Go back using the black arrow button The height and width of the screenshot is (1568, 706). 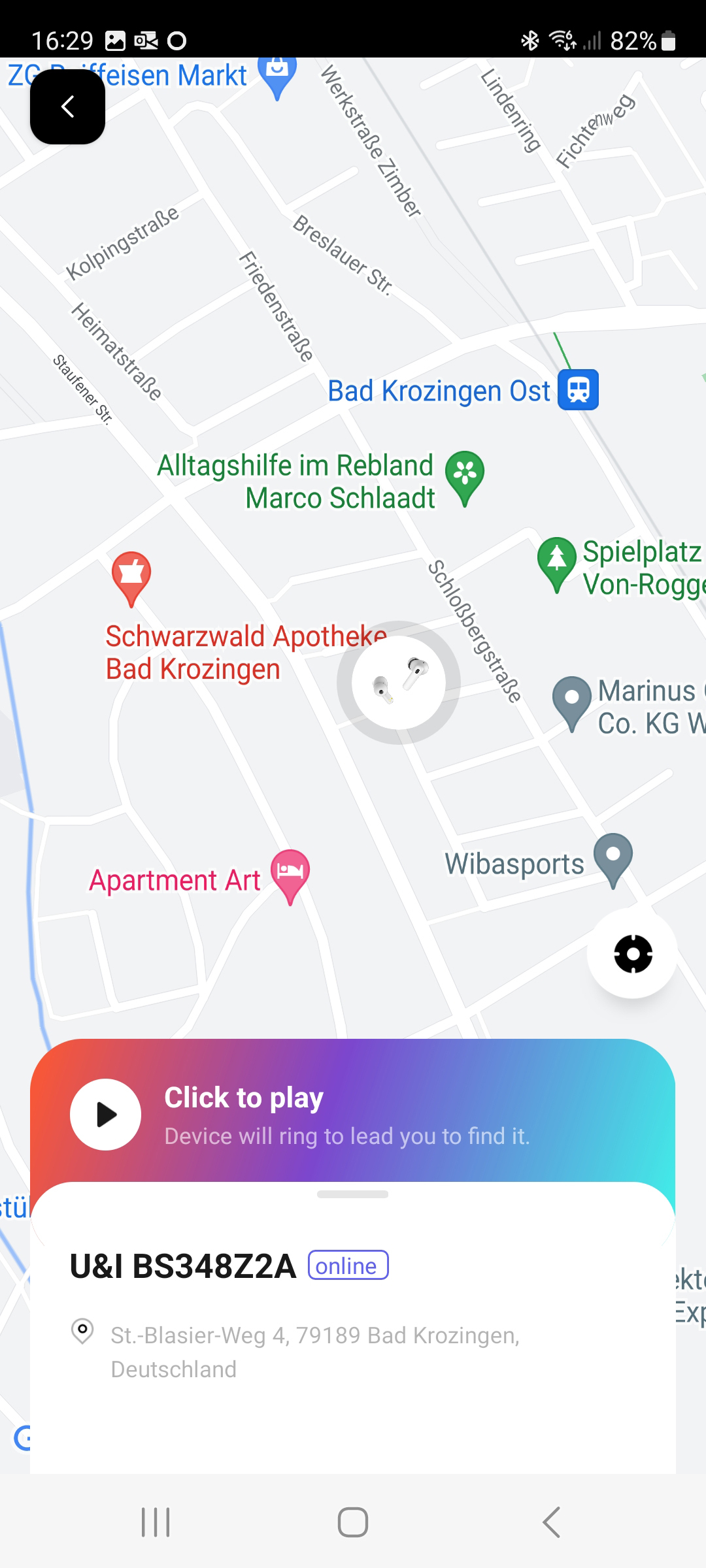tap(67, 106)
